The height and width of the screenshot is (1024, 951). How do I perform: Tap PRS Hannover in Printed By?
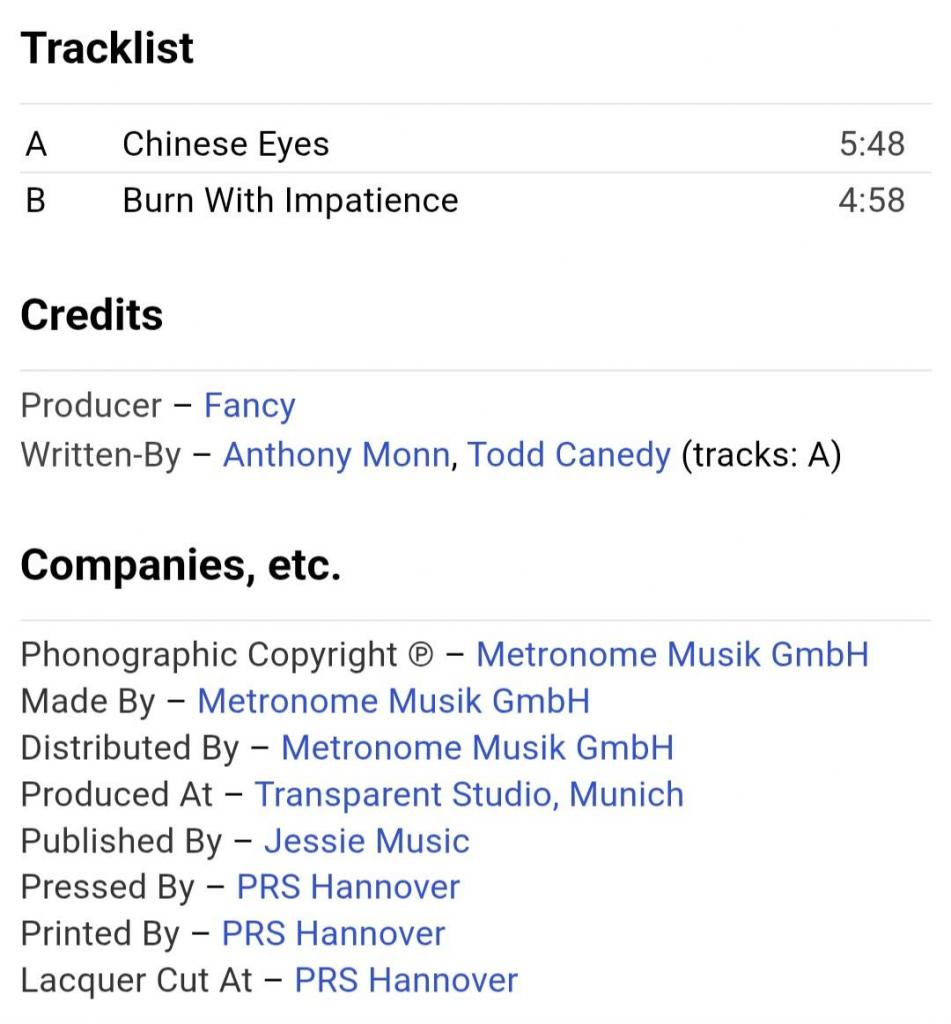pyautogui.click(x=333, y=934)
